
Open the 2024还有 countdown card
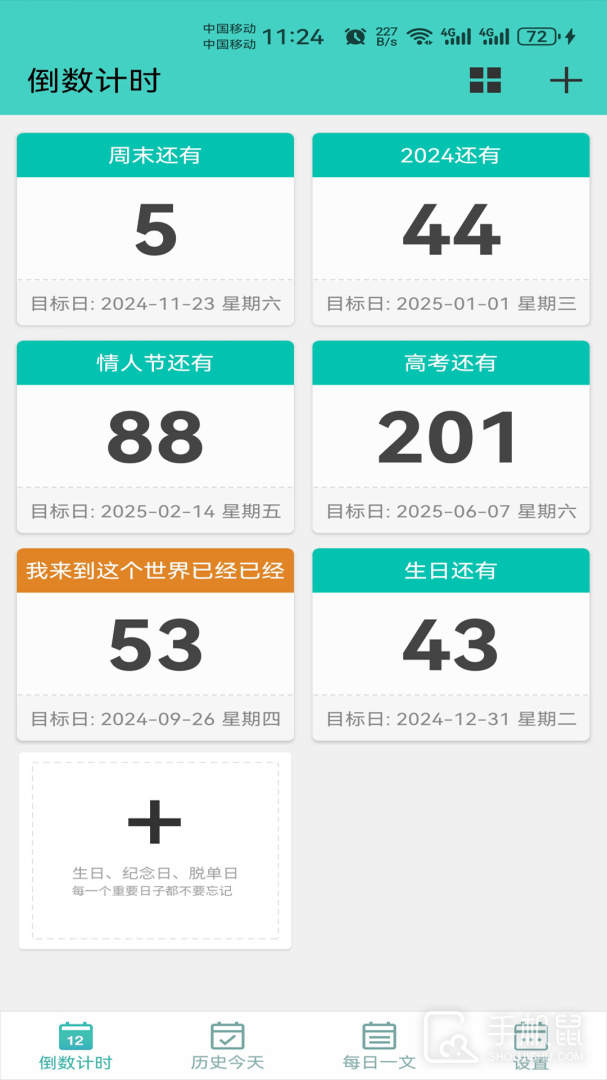pos(451,229)
